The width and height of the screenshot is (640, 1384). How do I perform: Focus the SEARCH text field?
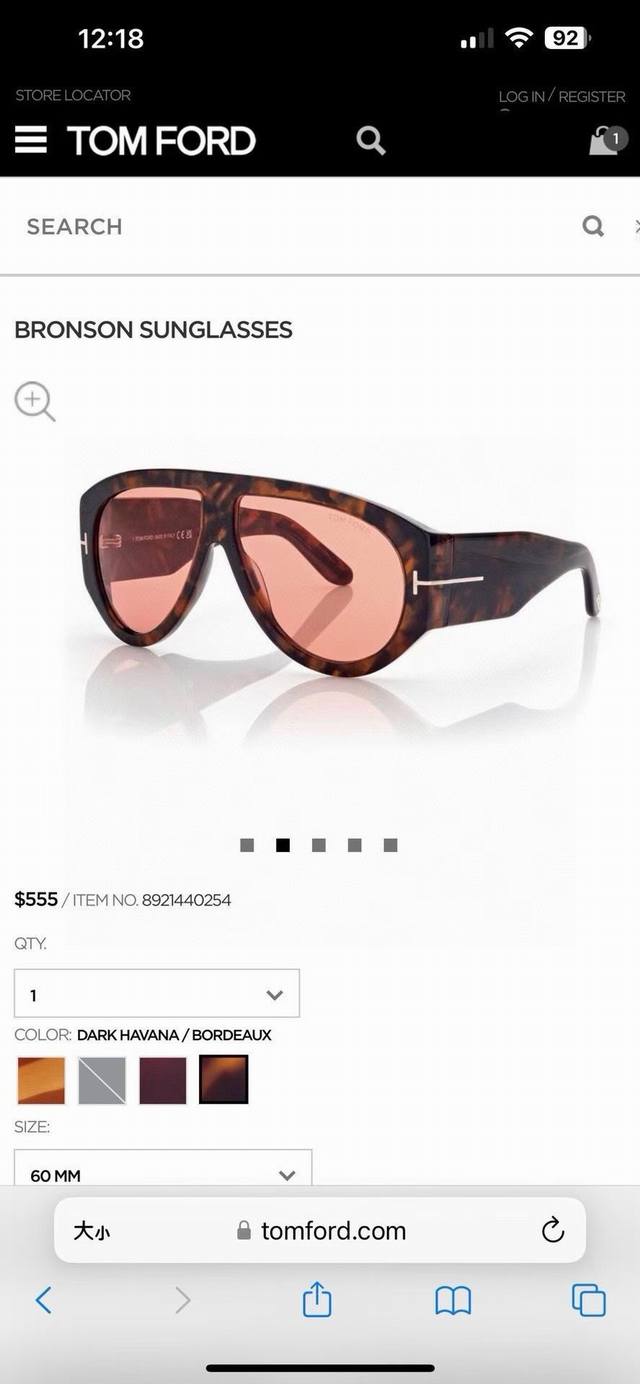point(290,226)
